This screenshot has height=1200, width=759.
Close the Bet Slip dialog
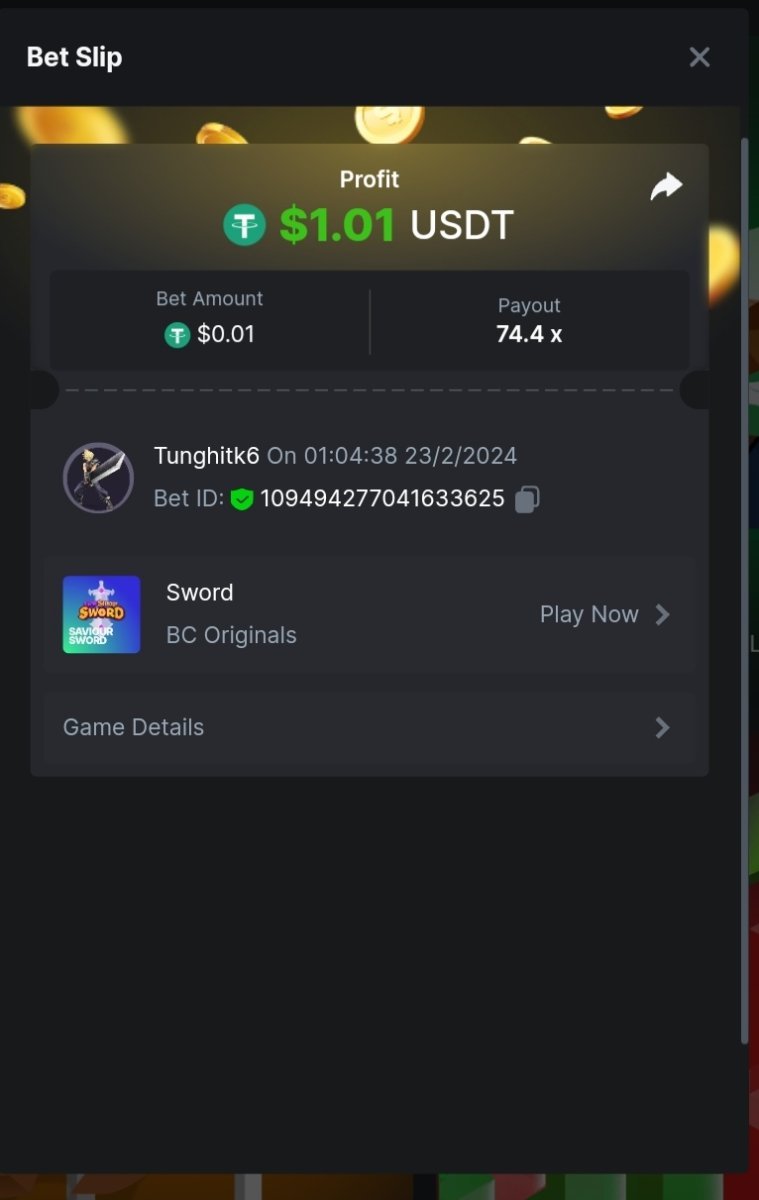[699, 57]
